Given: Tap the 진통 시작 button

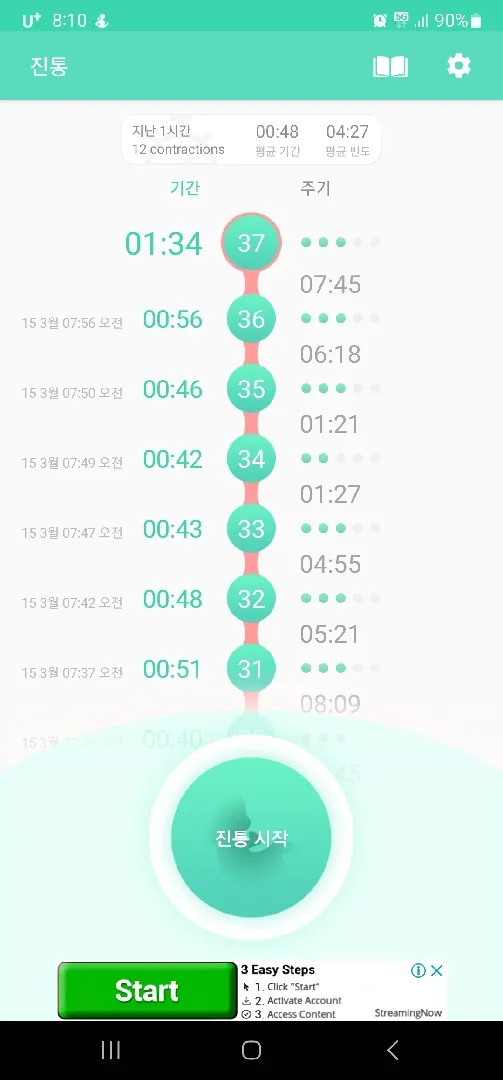Looking at the screenshot, I should click(x=251, y=838).
